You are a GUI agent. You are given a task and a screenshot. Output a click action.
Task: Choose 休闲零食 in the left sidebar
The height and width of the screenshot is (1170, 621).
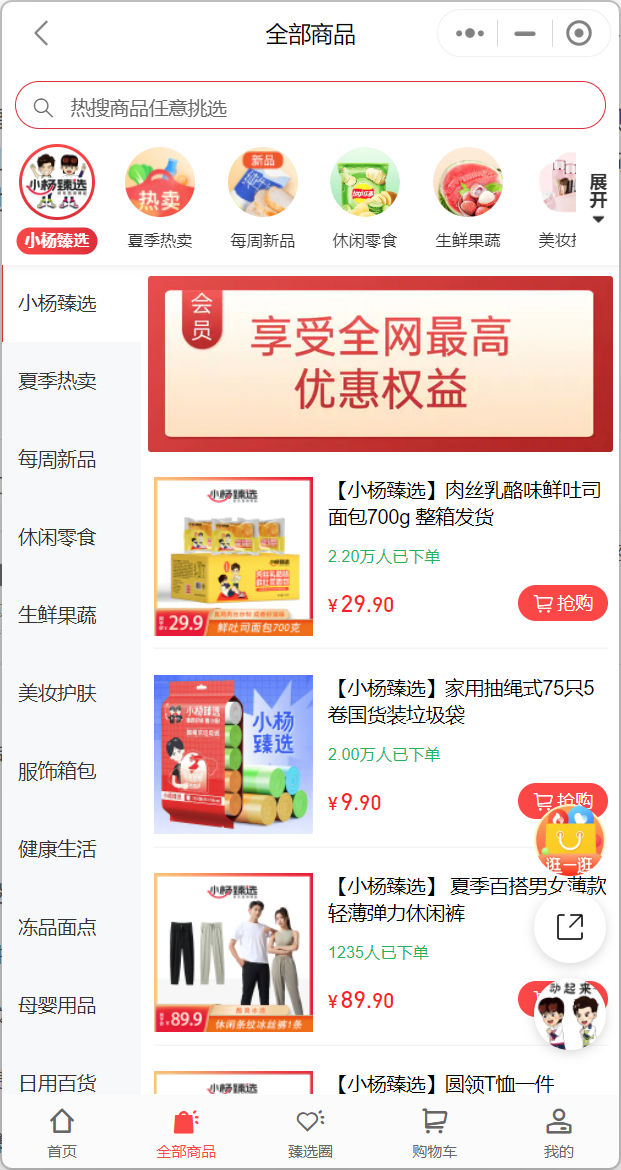57,537
